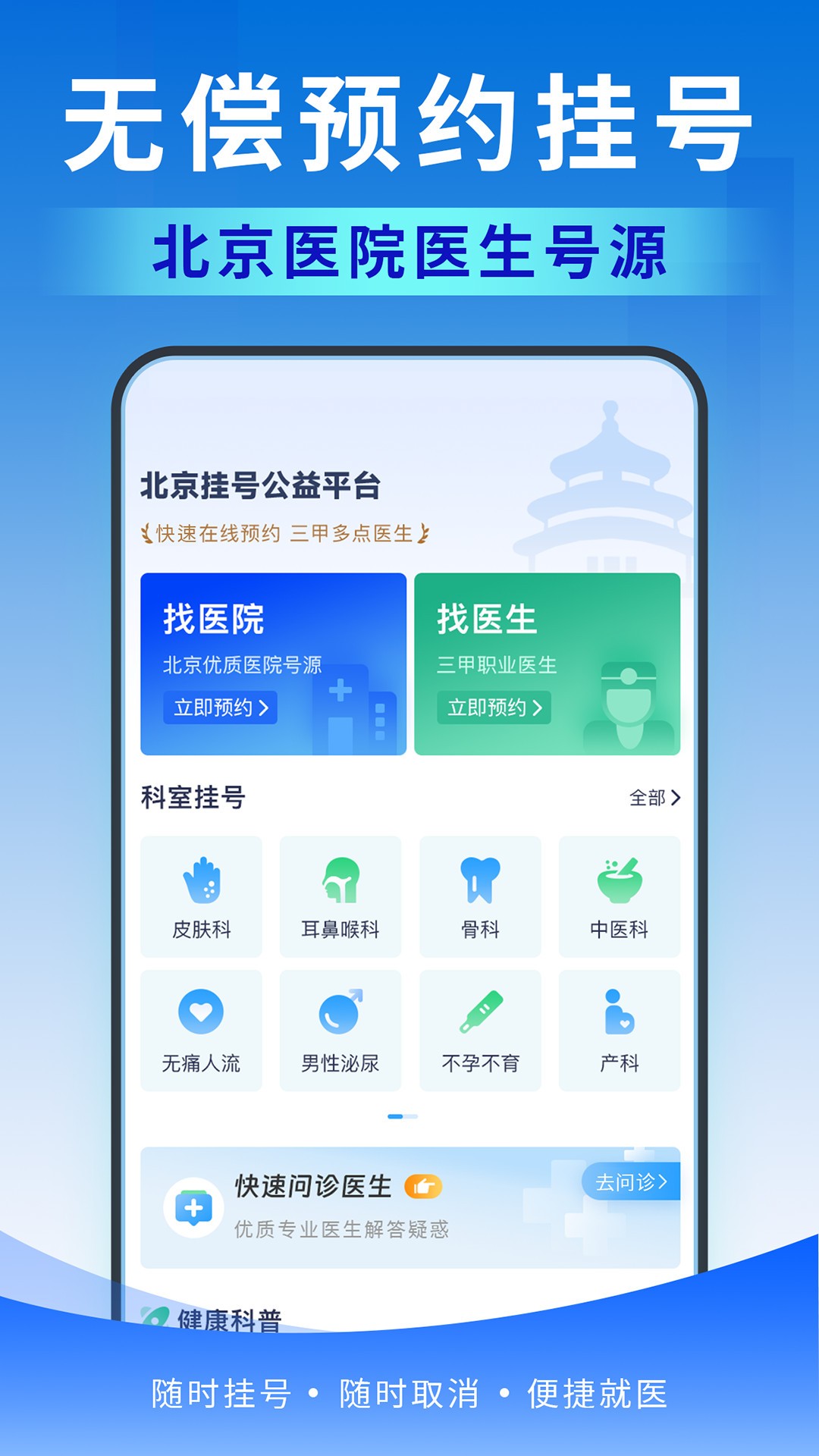Screen dimensions: 819x1456
Task: Click the 骨科 tooth-shaped icon
Action: [x=480, y=880]
